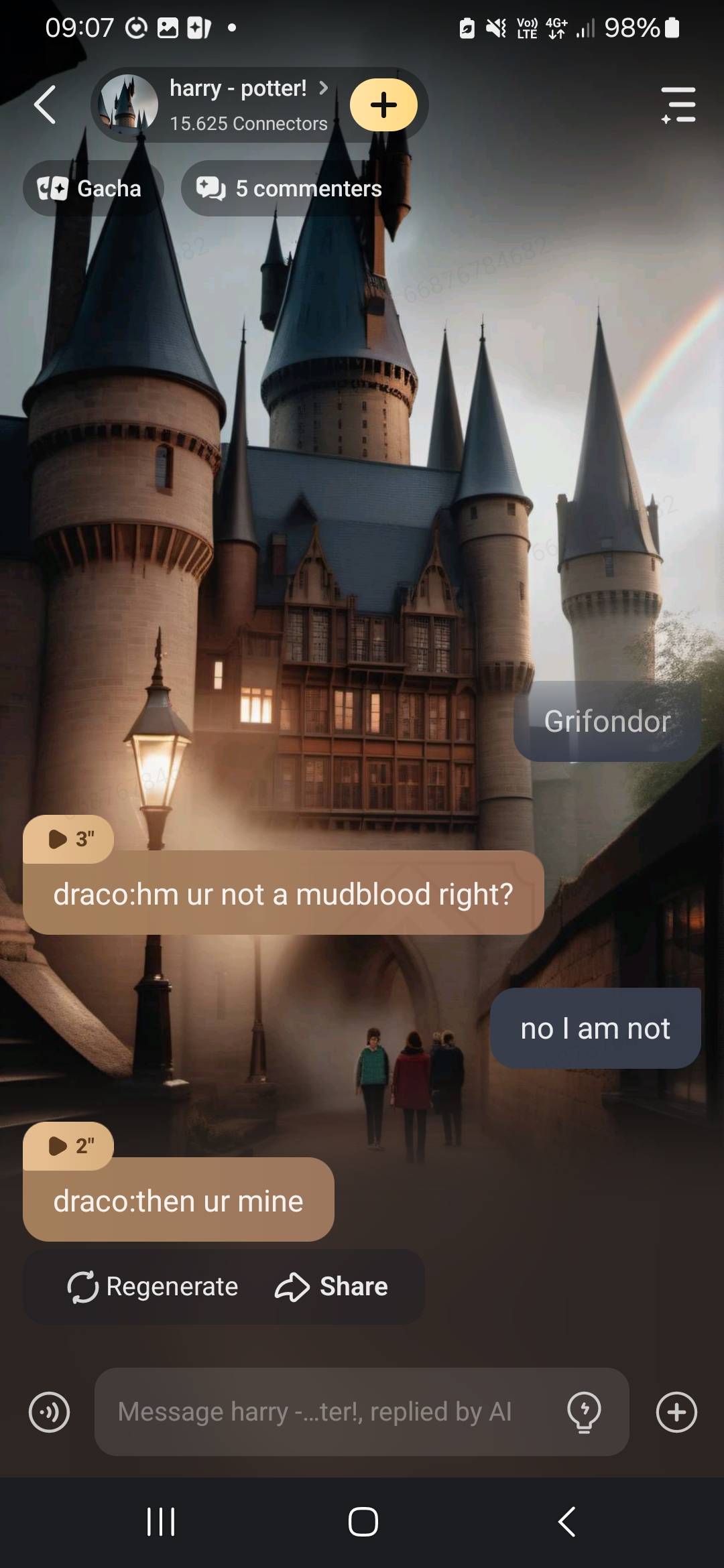The width and height of the screenshot is (724, 1568).
Task: Share the latest reply
Action: (x=332, y=1287)
